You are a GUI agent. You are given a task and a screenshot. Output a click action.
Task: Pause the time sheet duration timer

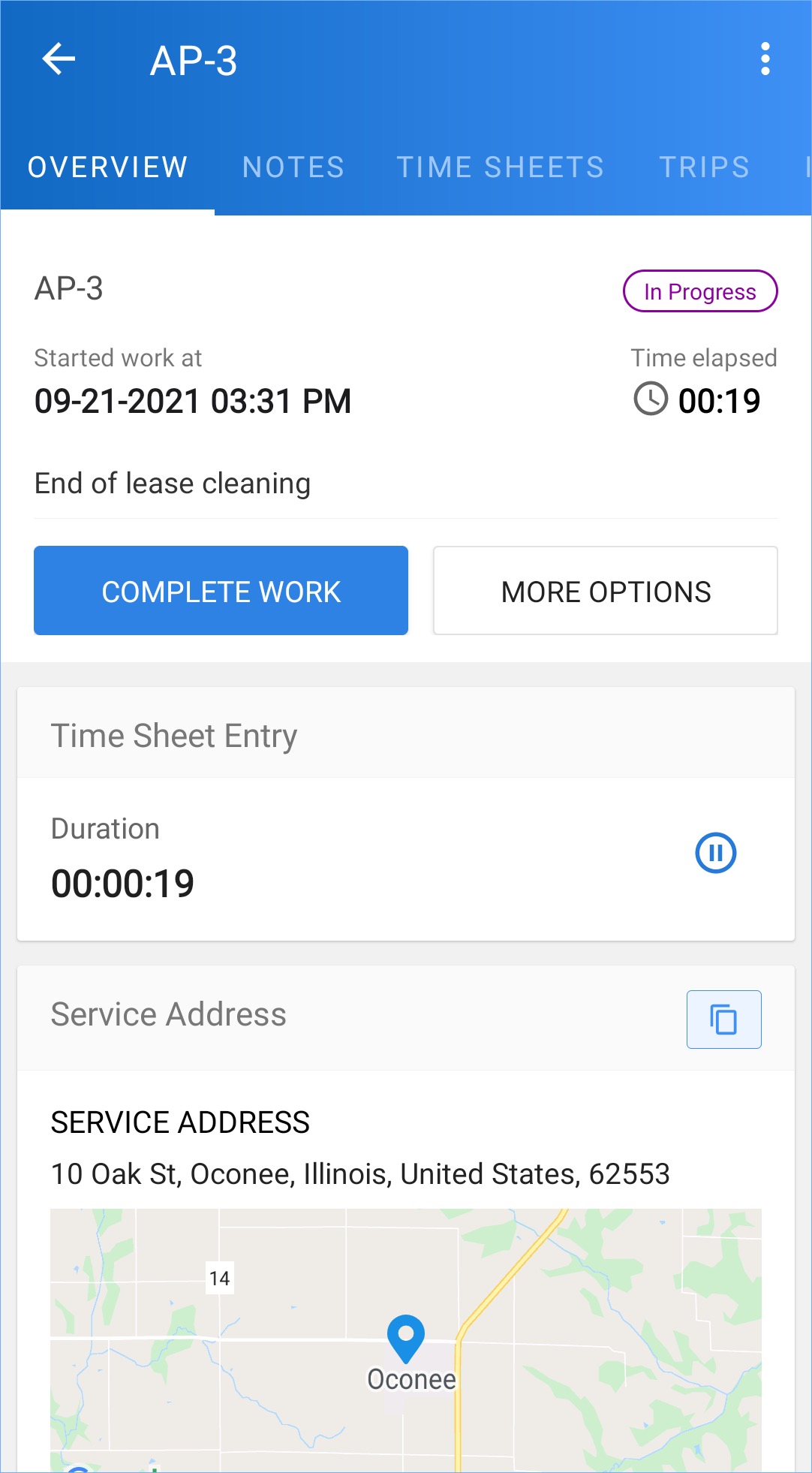(x=715, y=853)
